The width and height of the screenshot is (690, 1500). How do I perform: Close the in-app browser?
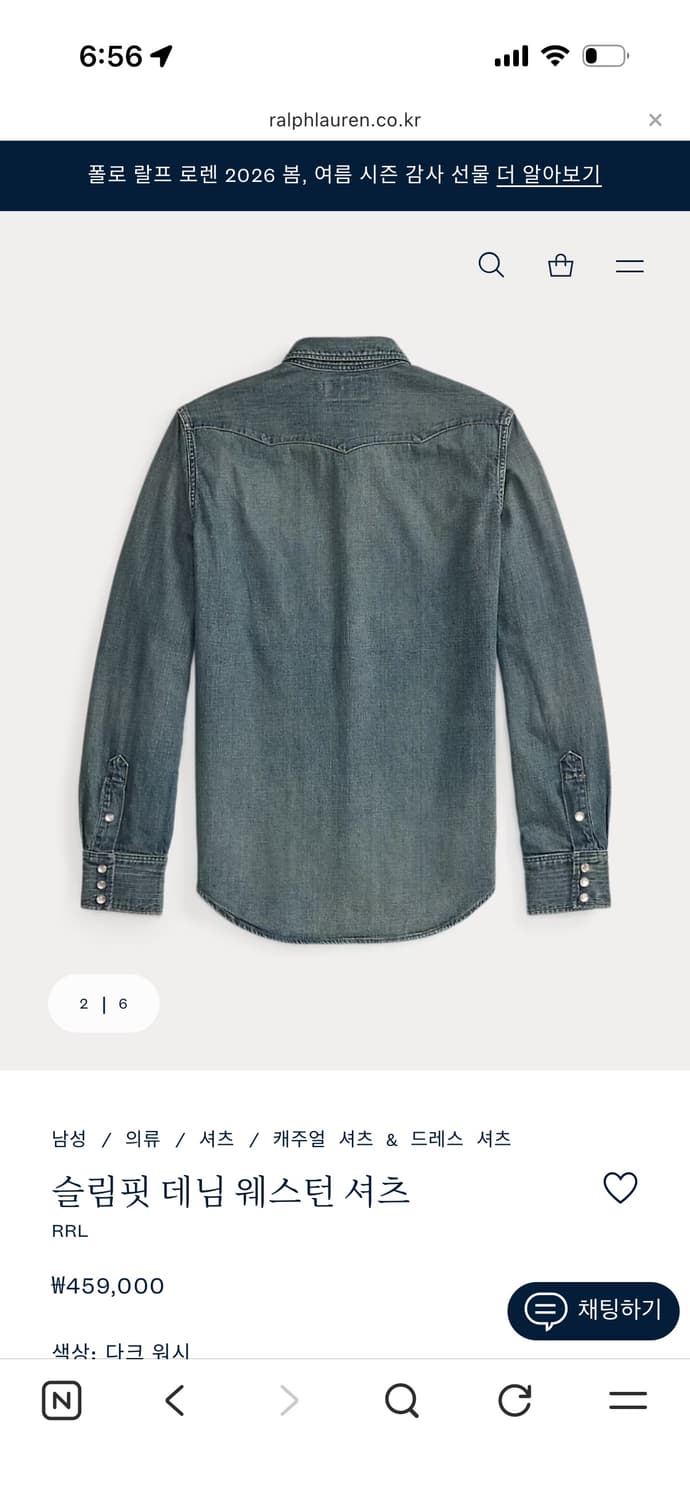tap(655, 120)
